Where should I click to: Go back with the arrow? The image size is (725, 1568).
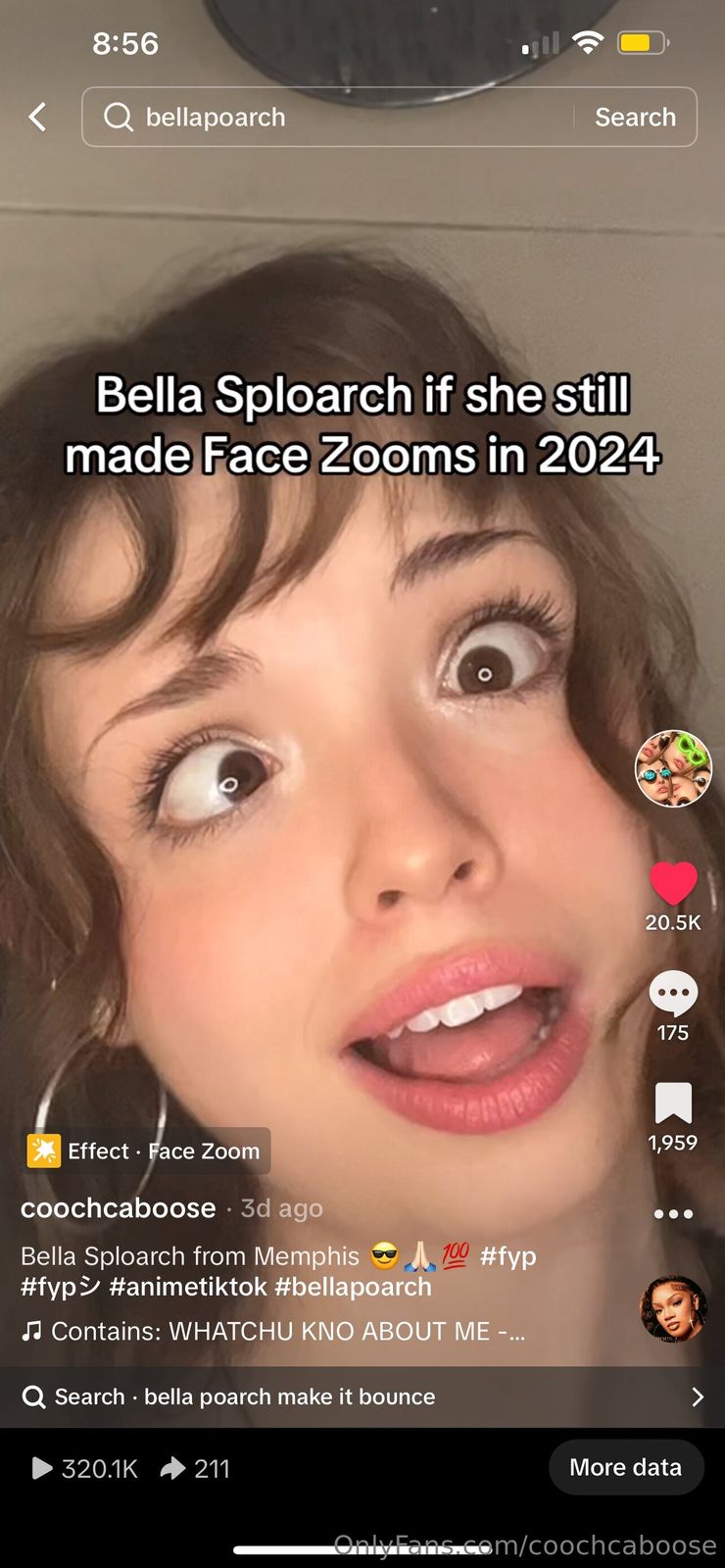(x=37, y=118)
